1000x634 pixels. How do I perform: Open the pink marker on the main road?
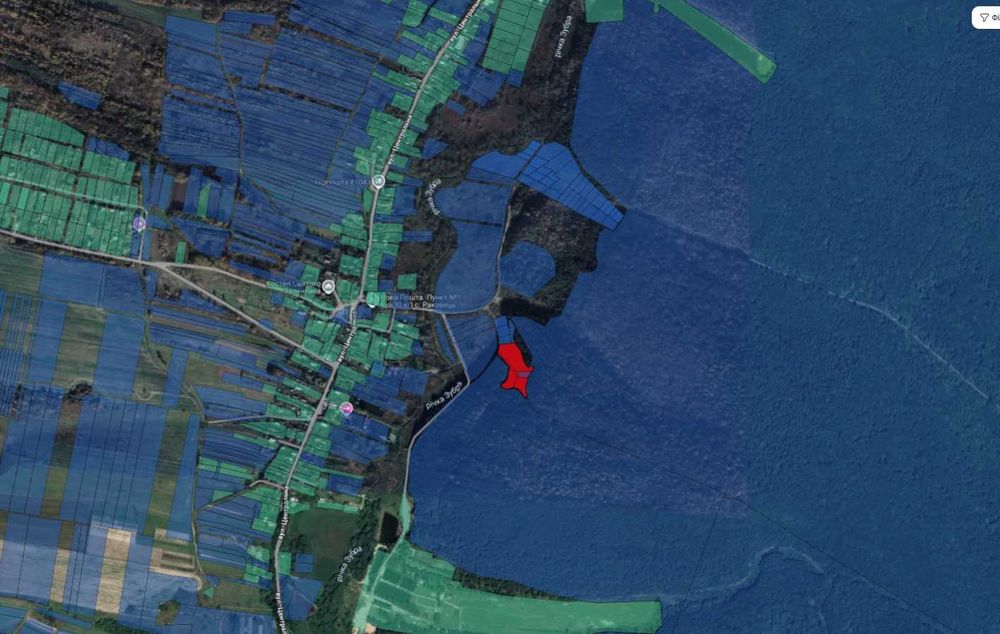[x=347, y=408]
